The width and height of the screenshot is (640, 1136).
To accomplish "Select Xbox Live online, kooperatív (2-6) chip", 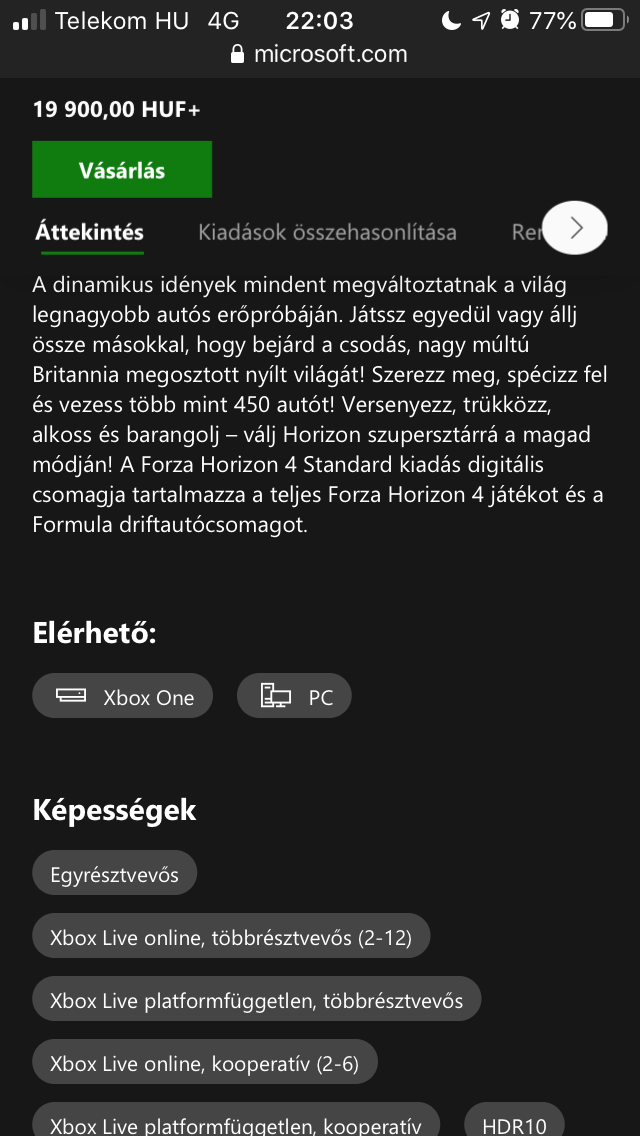I will pyautogui.click(x=204, y=1063).
